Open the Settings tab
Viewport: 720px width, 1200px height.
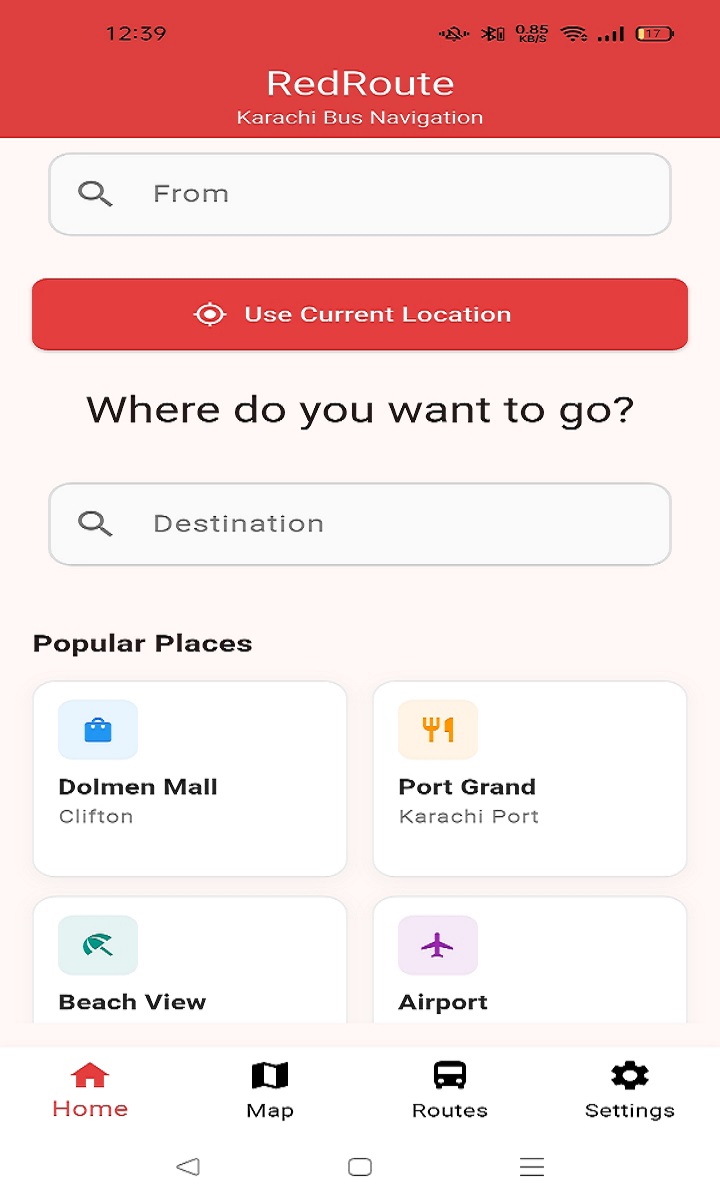(x=630, y=1091)
